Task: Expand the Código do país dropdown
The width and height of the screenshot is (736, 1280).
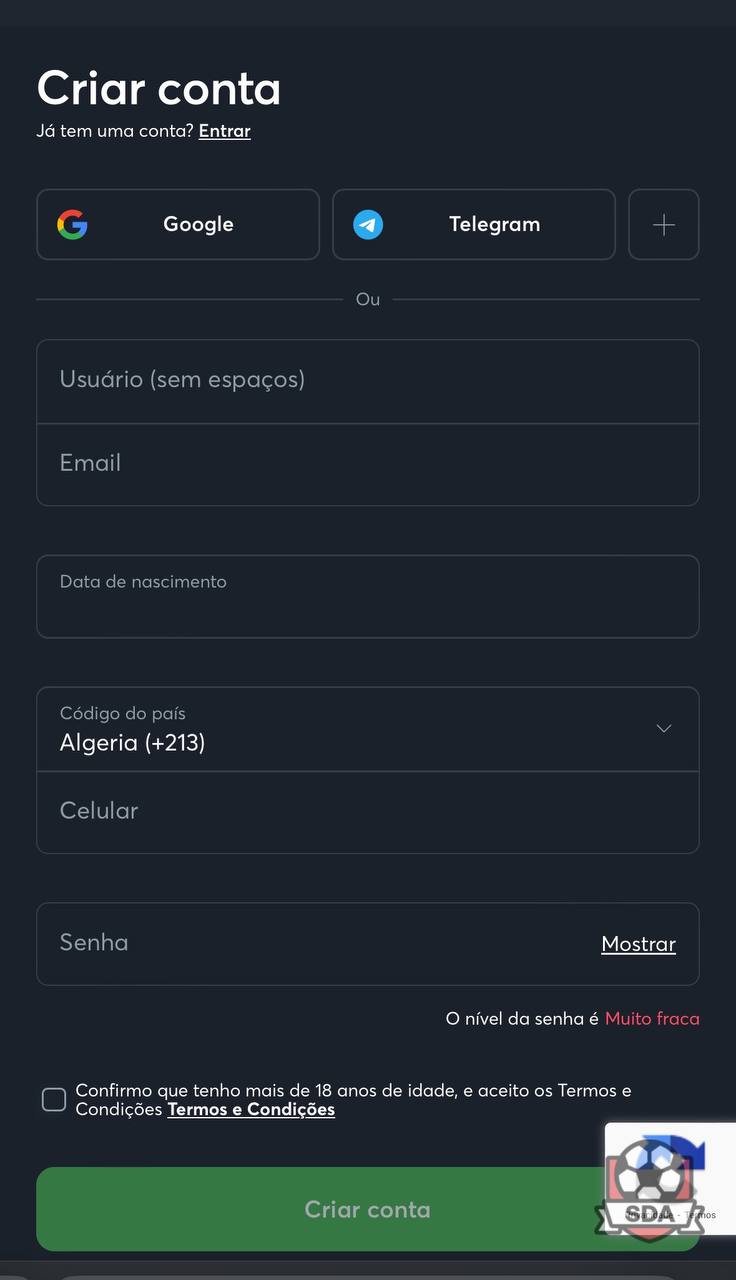Action: (368, 729)
